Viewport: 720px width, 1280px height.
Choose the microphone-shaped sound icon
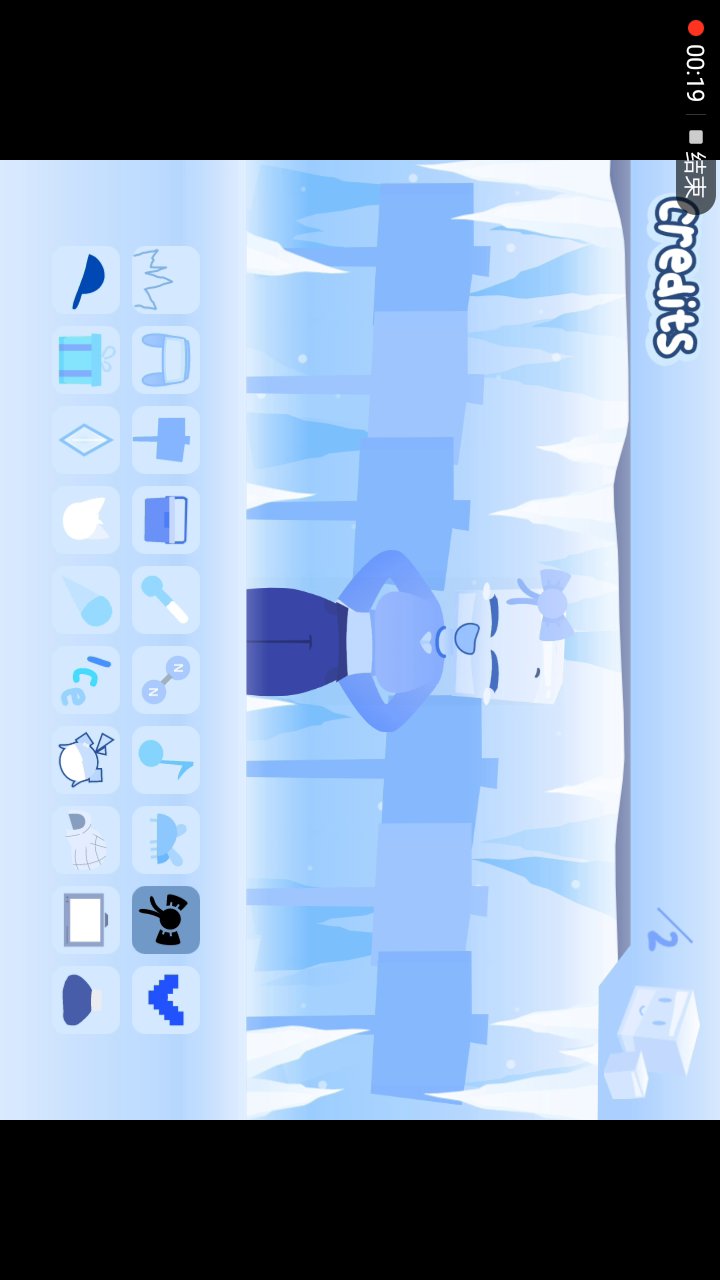(x=166, y=600)
